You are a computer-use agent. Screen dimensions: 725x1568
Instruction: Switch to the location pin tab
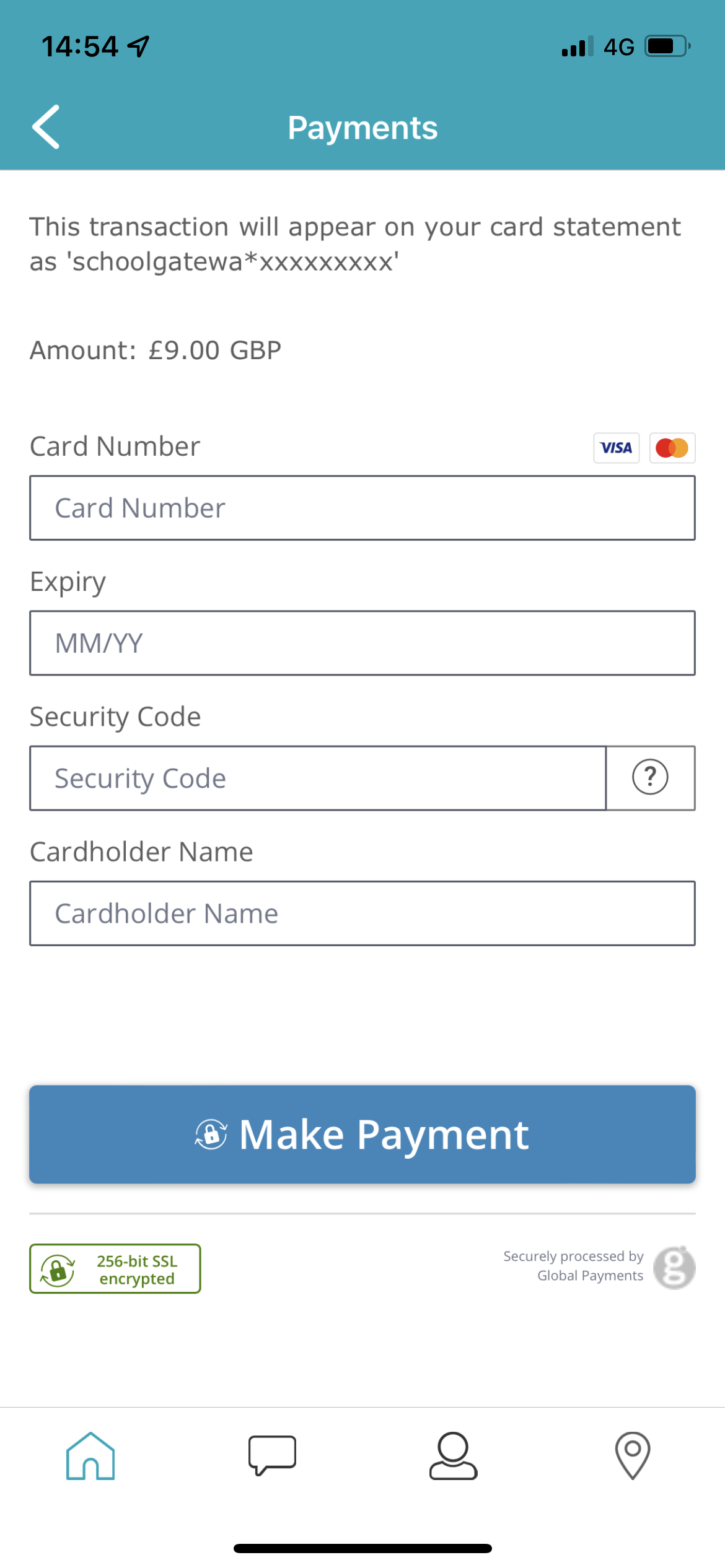click(x=633, y=1455)
